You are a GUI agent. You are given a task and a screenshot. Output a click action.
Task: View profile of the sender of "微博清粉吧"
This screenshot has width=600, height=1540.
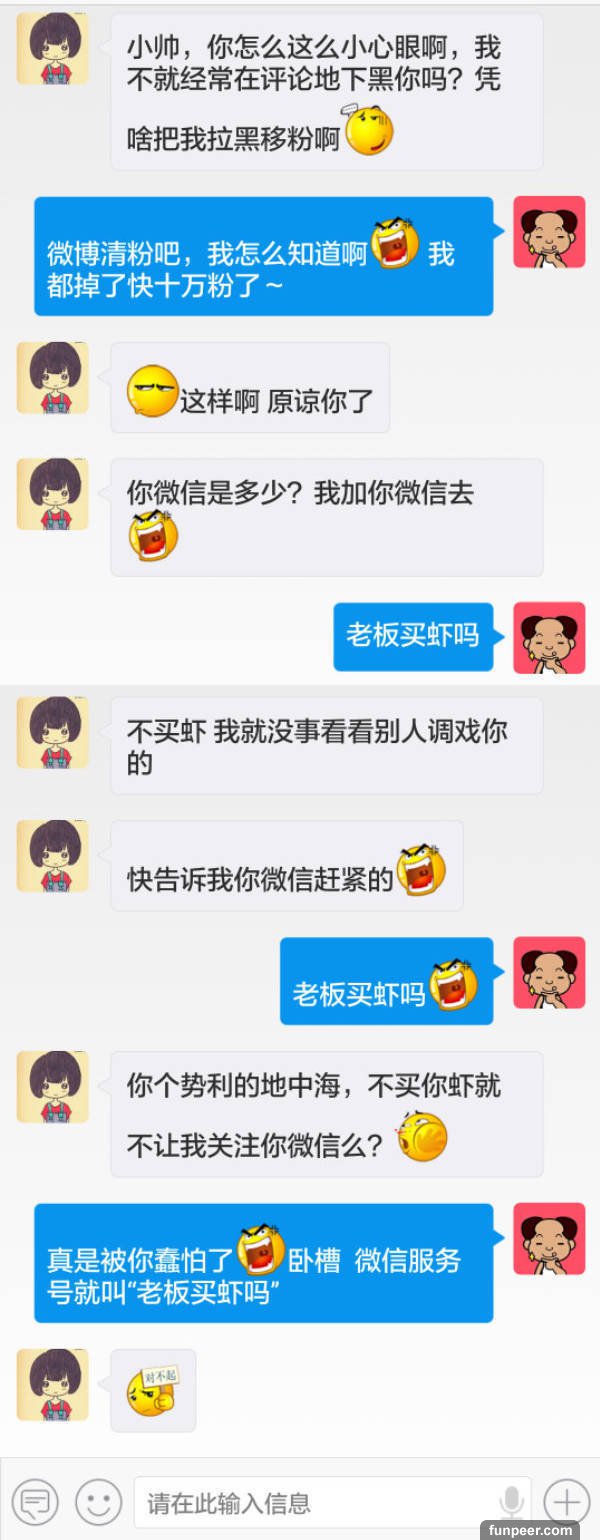pos(549,233)
